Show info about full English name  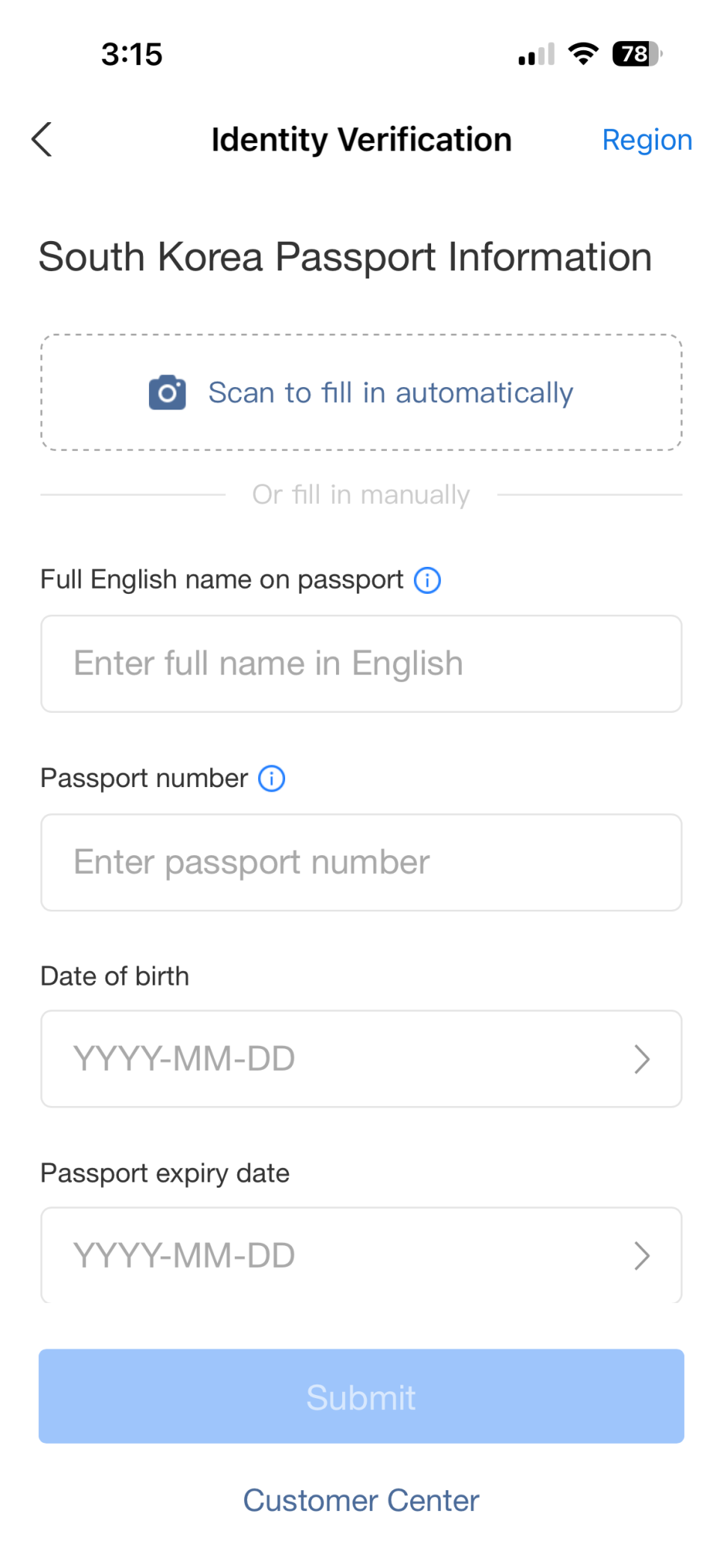coord(427,580)
